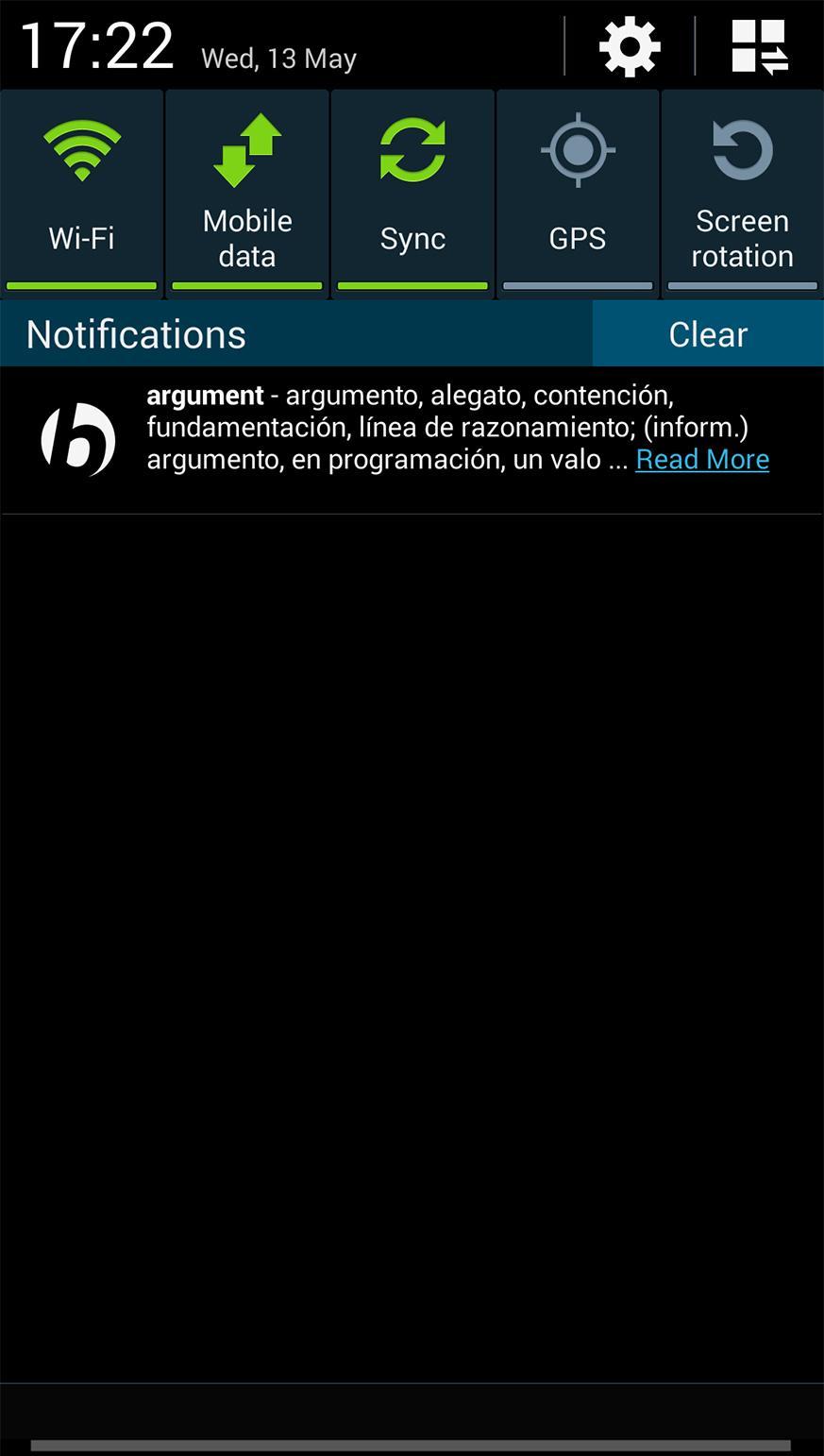The width and height of the screenshot is (824, 1456).
Task: Follow the Read More link
Action: (702, 460)
